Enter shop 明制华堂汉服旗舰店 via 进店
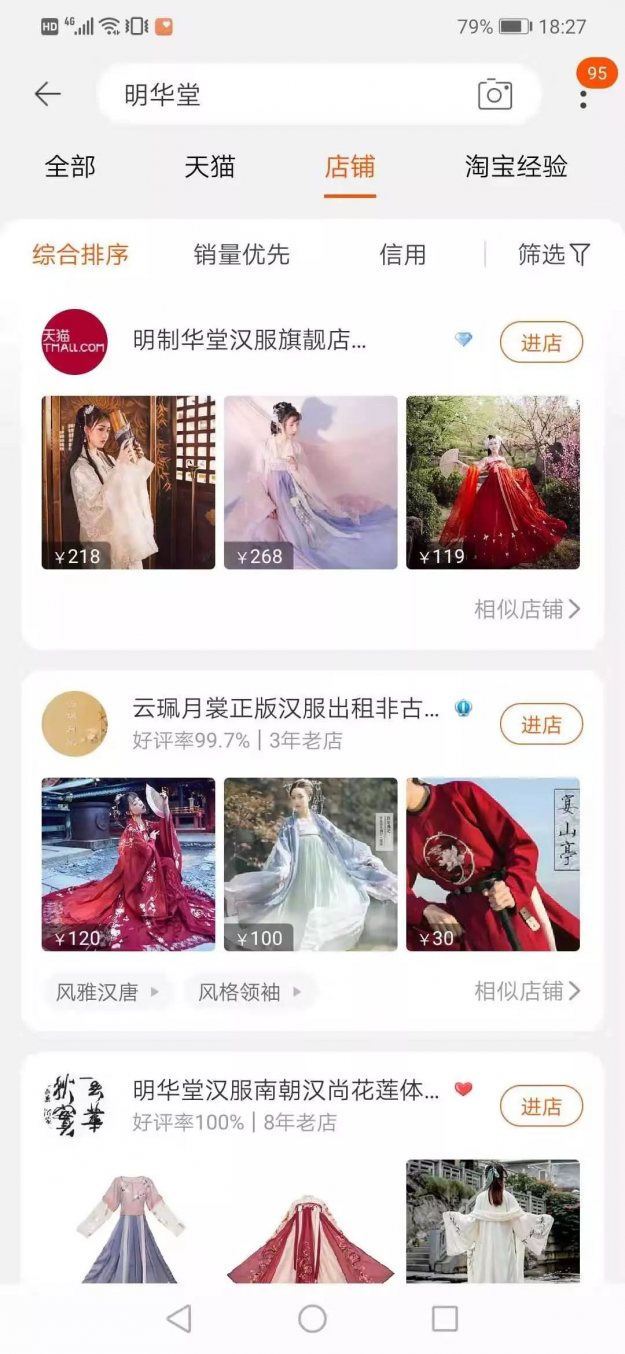This screenshot has height=1354, width=625. (541, 343)
